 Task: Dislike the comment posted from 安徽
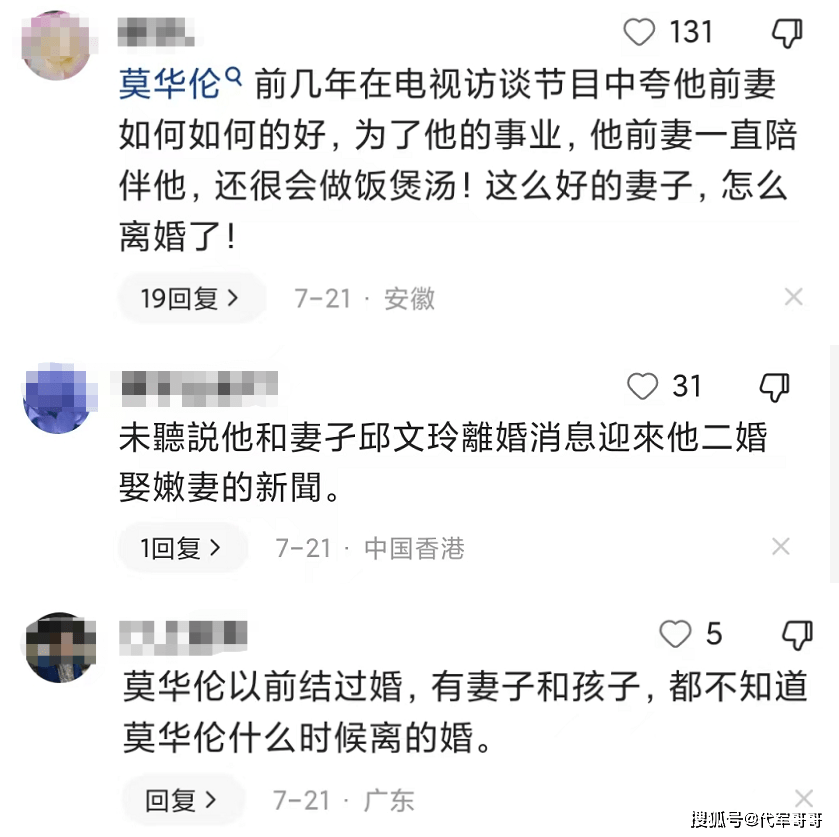click(788, 33)
